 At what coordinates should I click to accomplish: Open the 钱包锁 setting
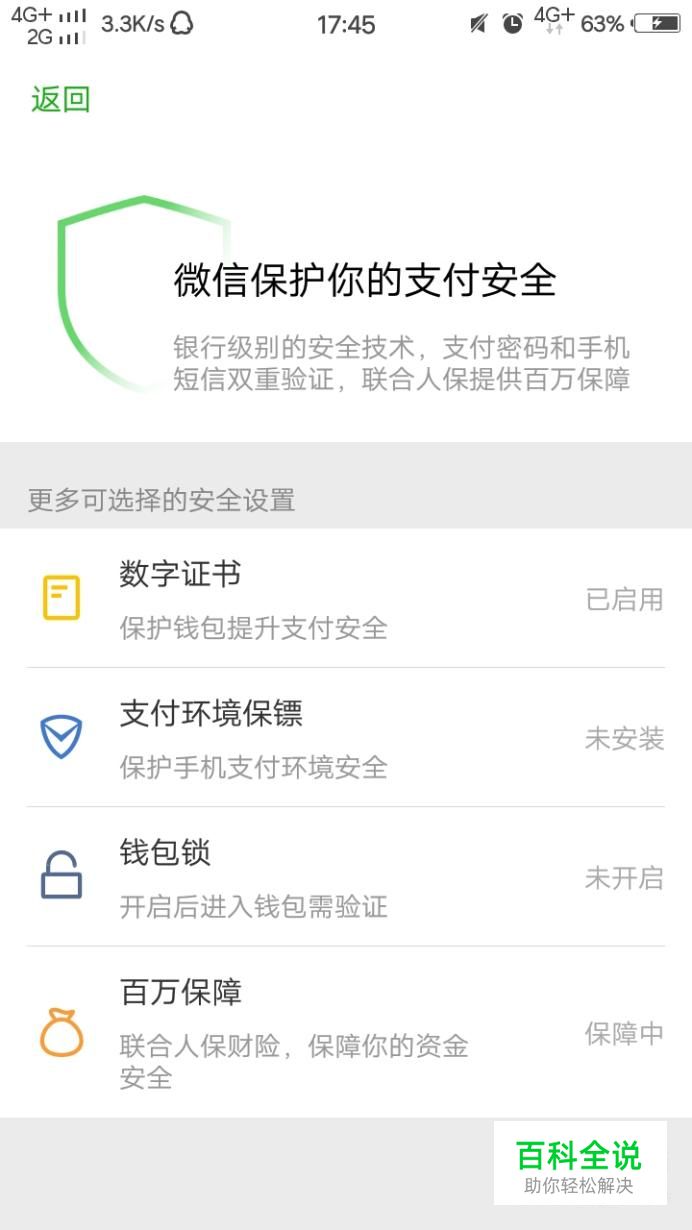tap(345, 877)
